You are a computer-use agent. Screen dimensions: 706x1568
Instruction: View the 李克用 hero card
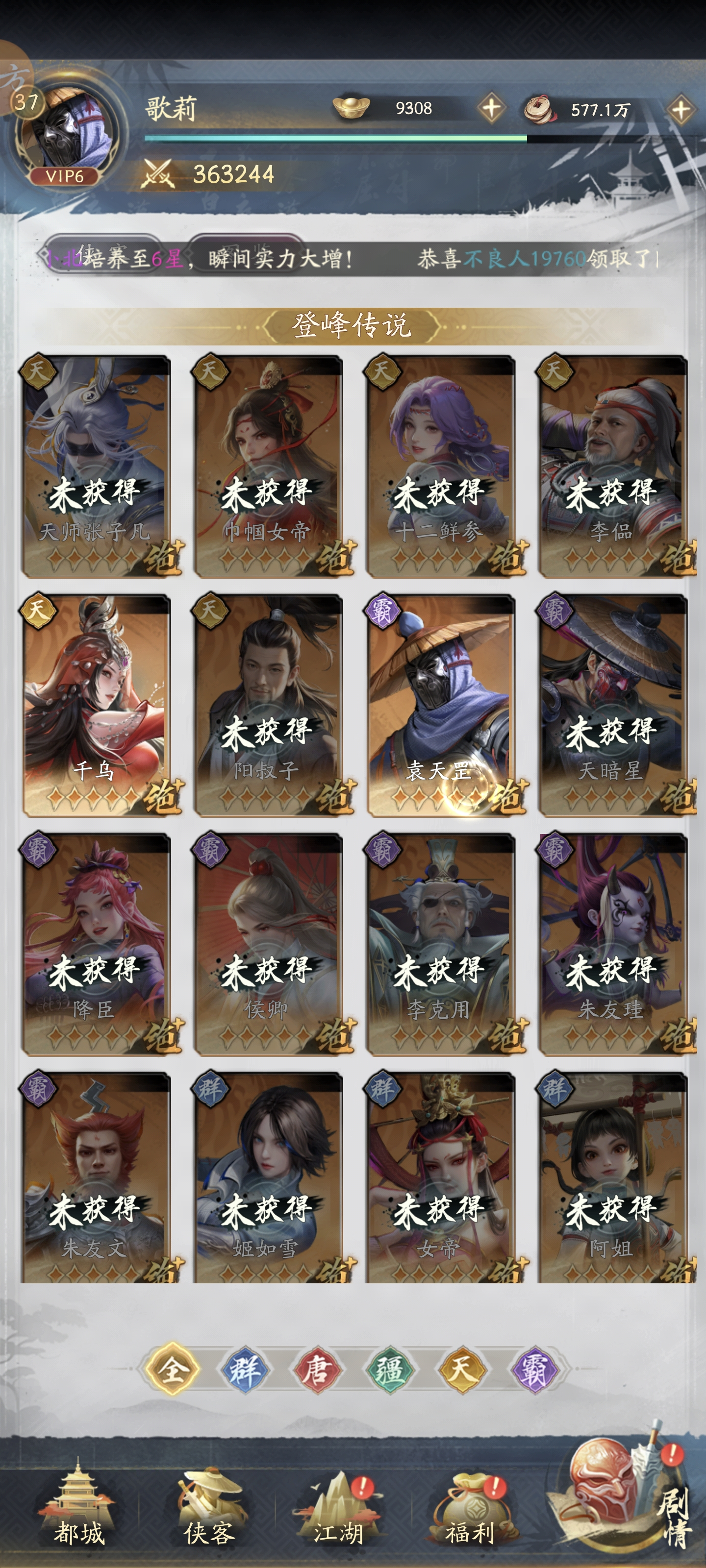point(440,943)
